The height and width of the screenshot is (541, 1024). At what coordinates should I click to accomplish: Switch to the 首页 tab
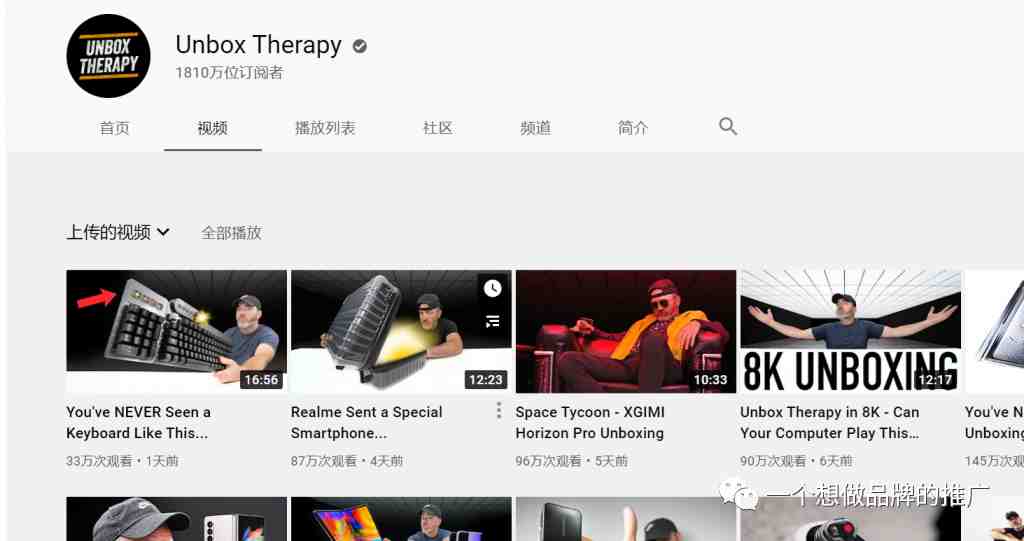tap(115, 128)
